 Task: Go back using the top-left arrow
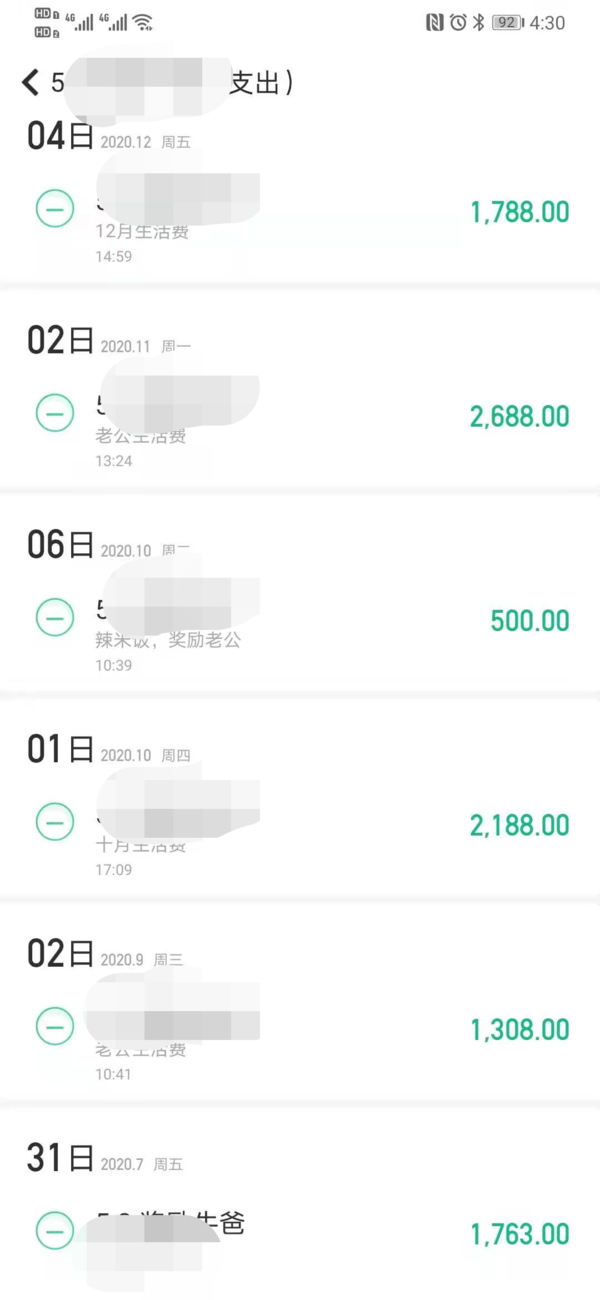(30, 82)
